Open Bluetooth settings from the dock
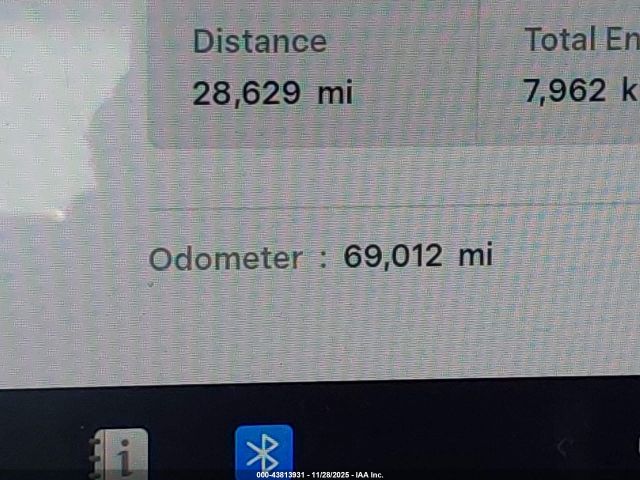The width and height of the screenshot is (640, 480). click(263, 453)
